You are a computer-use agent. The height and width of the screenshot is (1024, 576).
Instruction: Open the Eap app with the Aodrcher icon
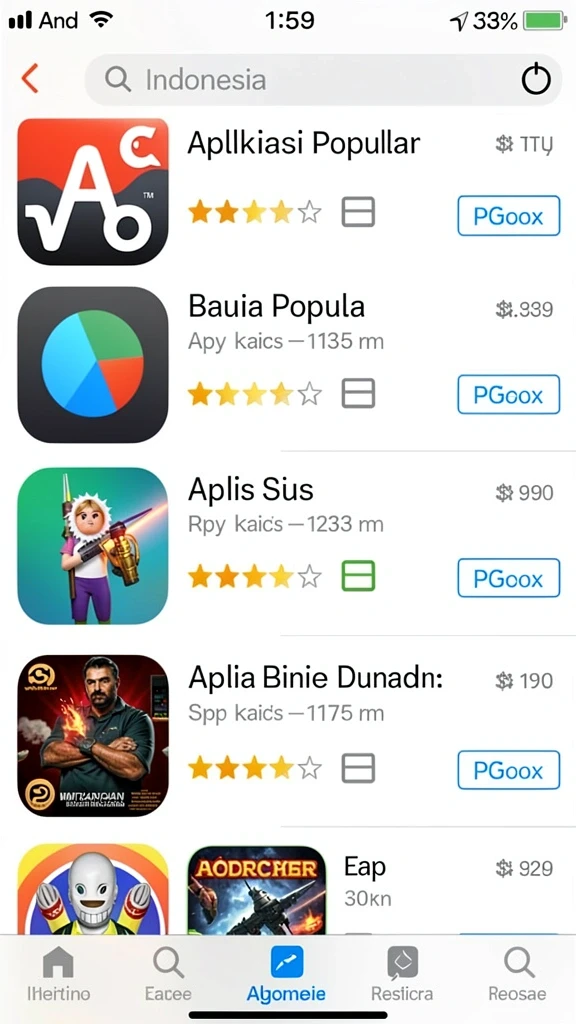click(256, 889)
